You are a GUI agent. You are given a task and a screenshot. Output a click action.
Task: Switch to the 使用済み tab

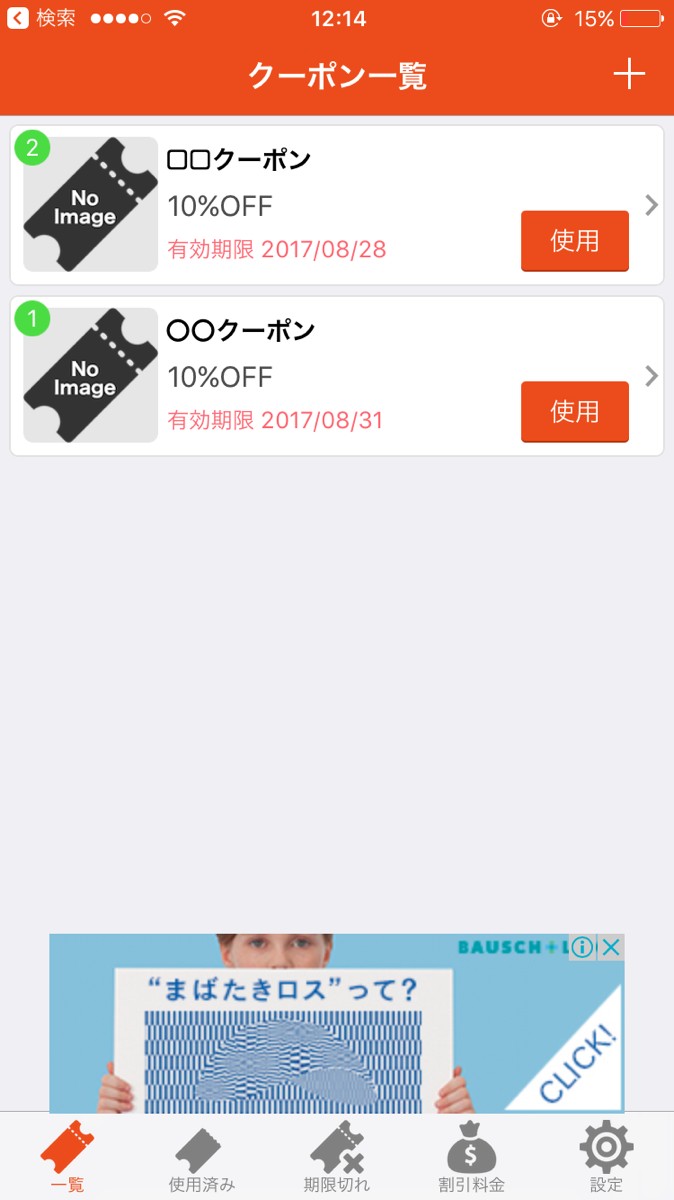point(202,1158)
